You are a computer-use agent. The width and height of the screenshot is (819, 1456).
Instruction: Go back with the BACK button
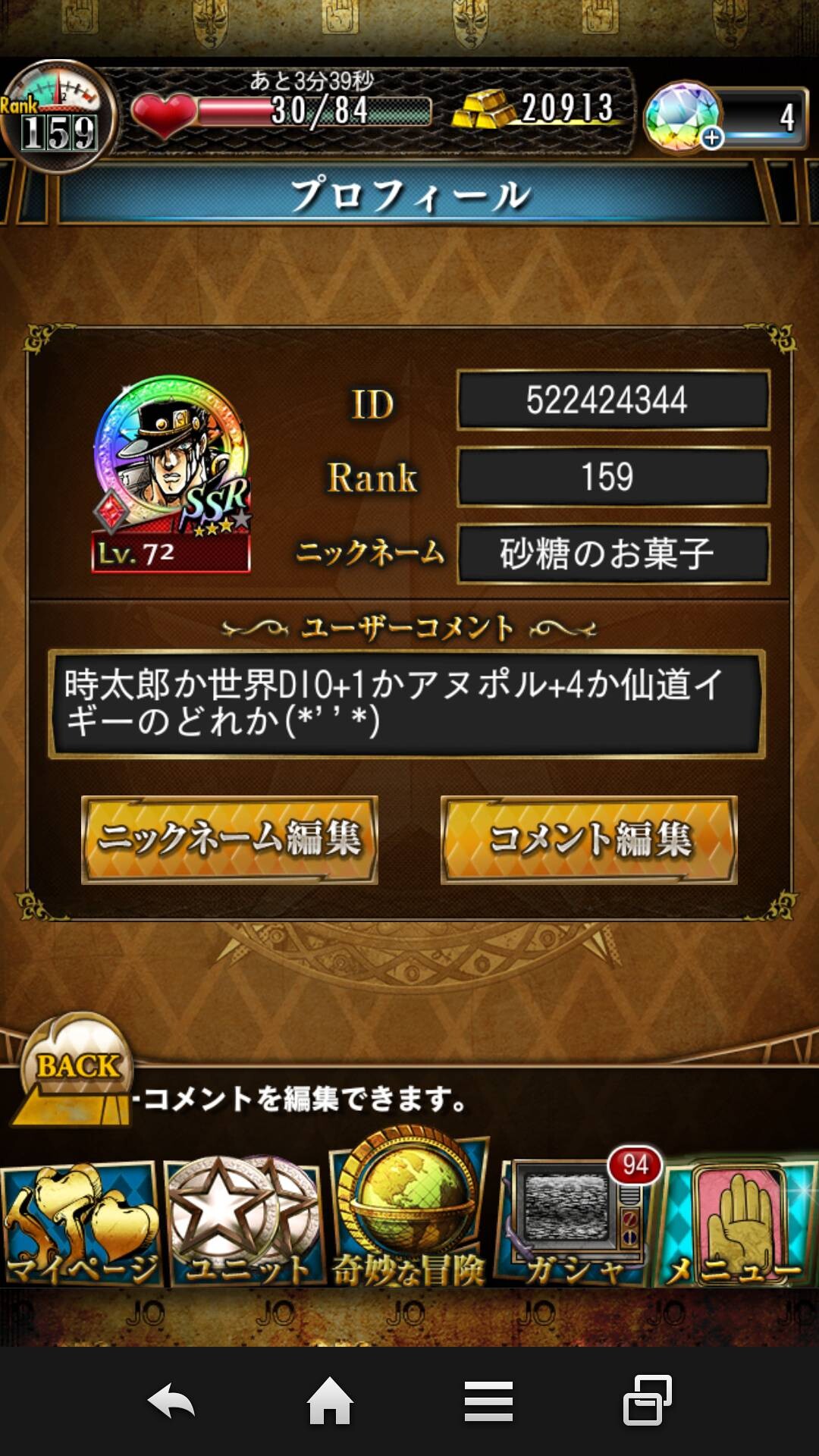click(76, 1071)
